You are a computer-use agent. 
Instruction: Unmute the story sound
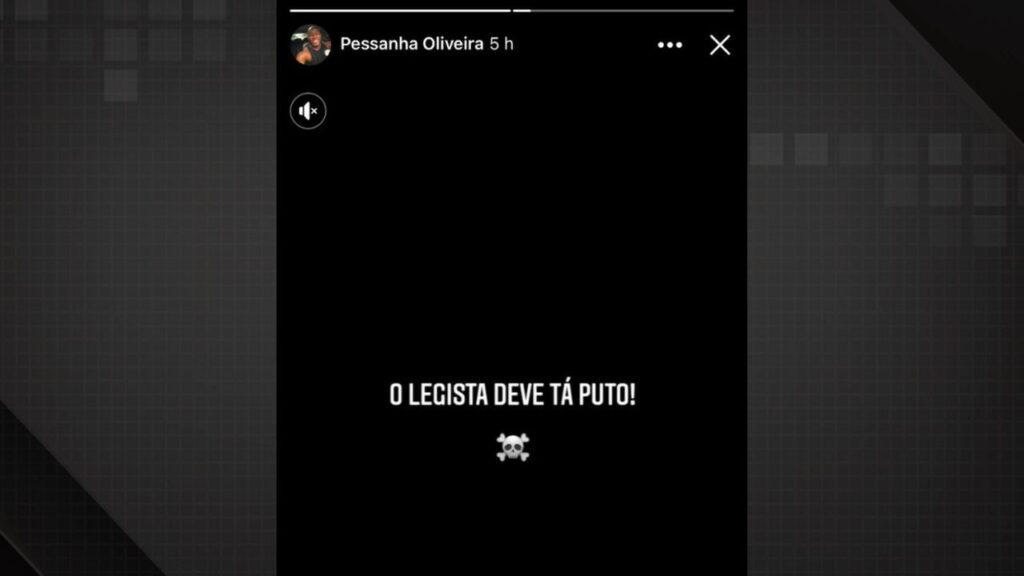point(308,111)
